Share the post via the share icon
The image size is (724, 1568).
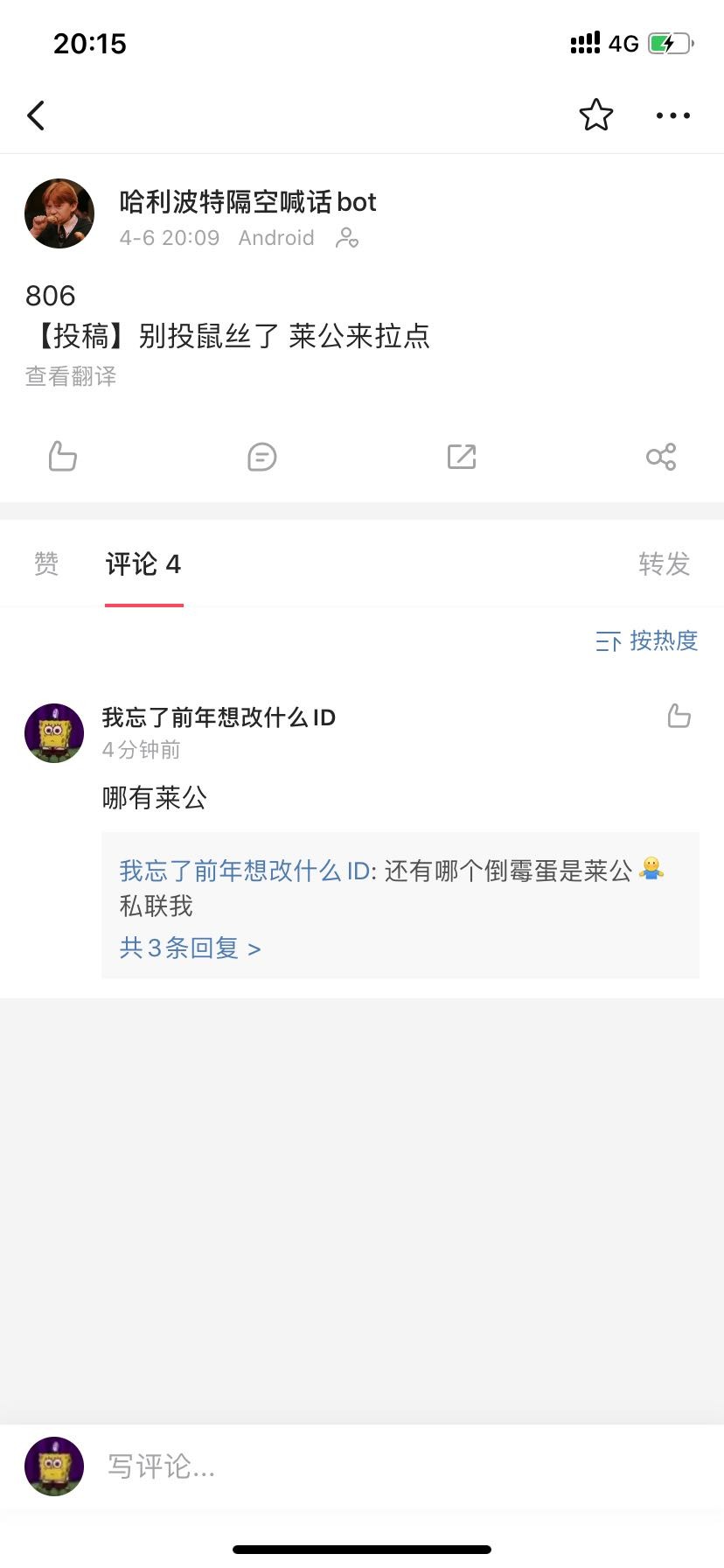pyautogui.click(x=661, y=457)
